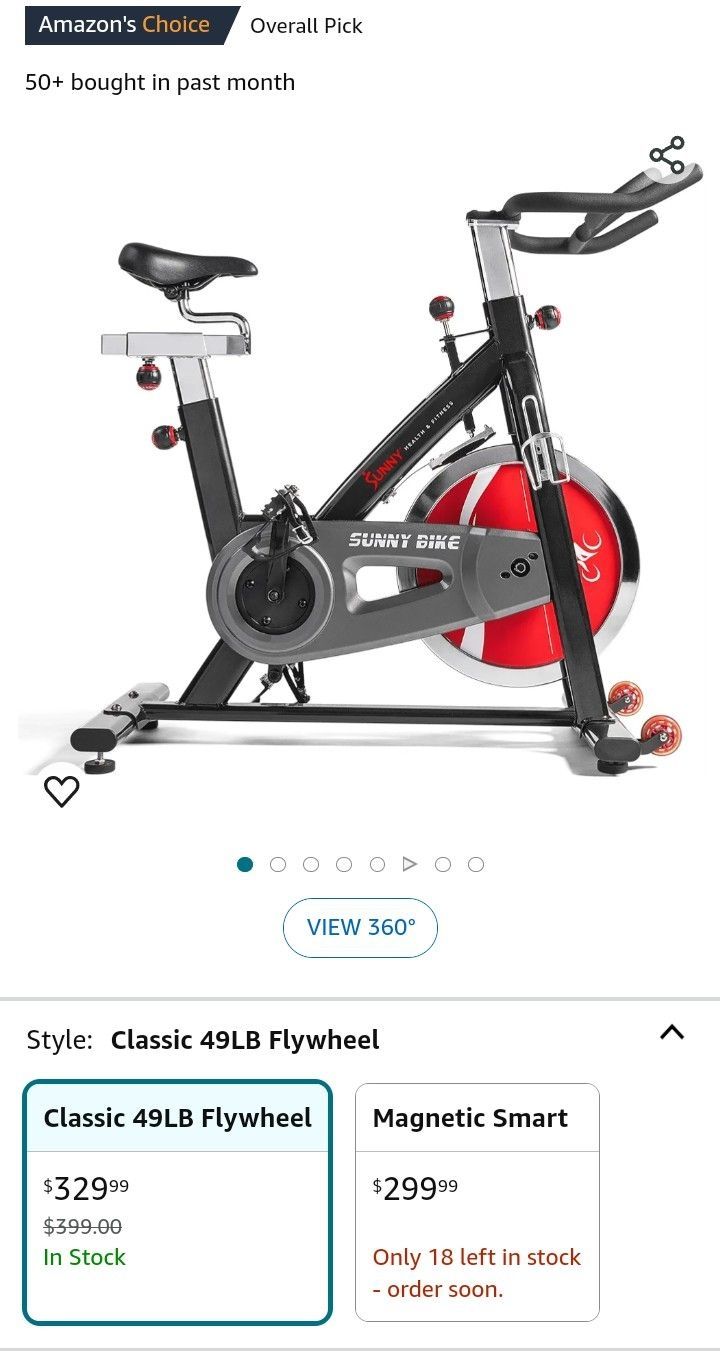Image resolution: width=720 pixels, height=1364 pixels.
Task: Jump to the product video indicator
Action: [409, 864]
